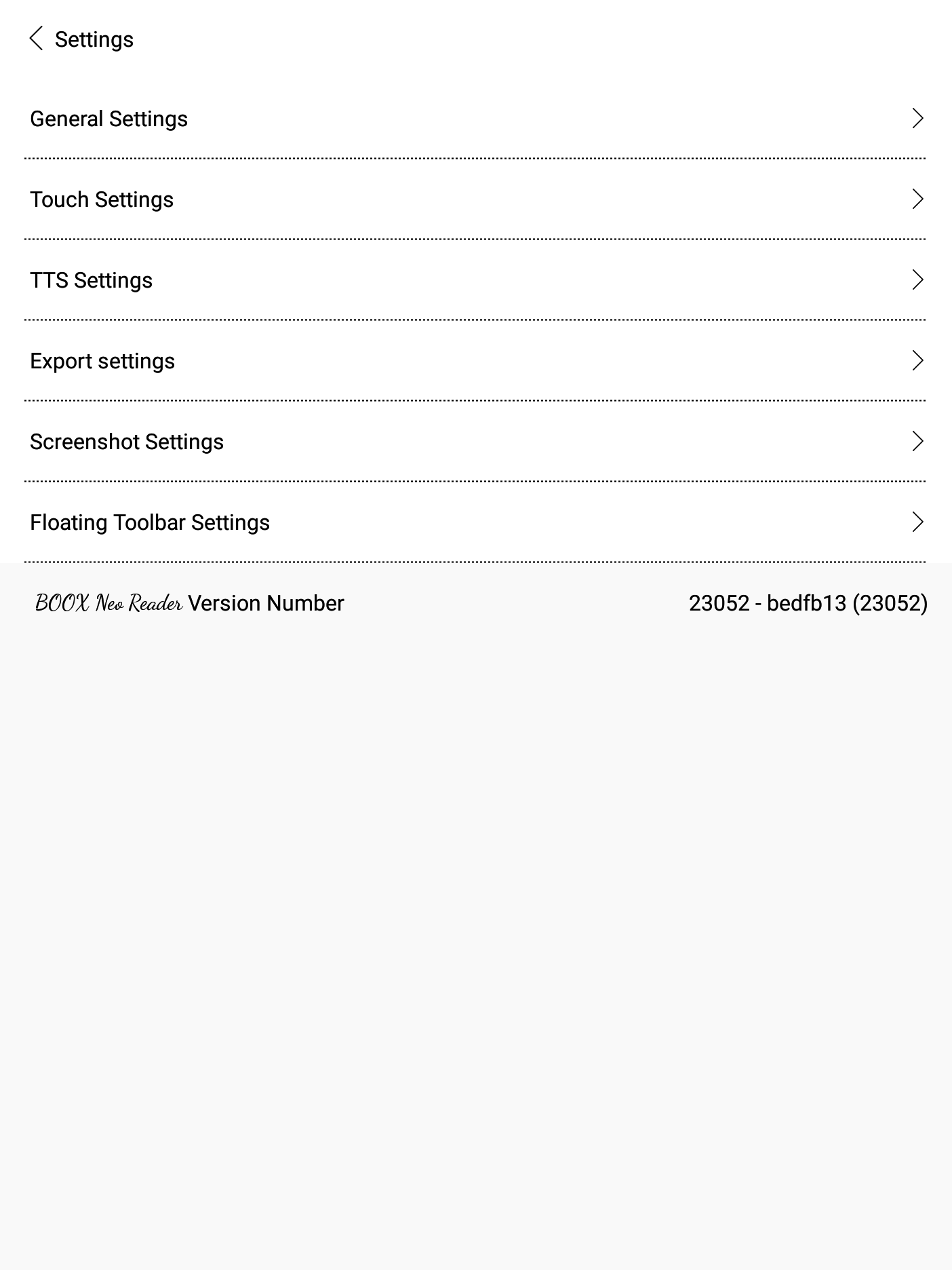Open Touch Settings

(102, 199)
